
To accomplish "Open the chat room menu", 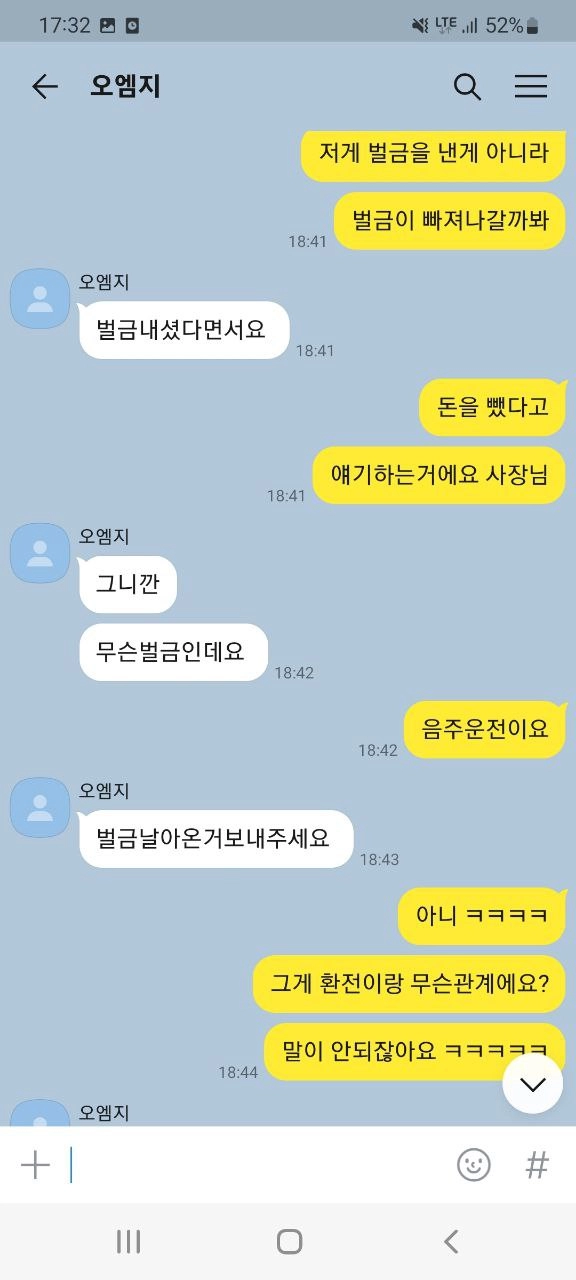I will point(531,87).
